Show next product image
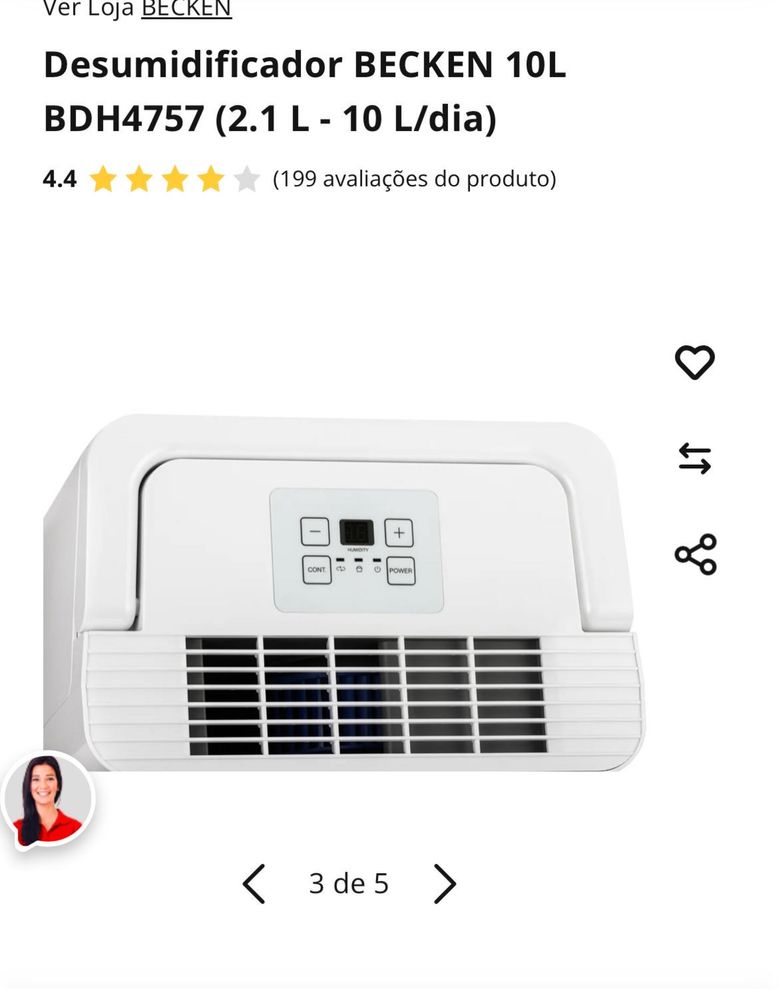Screen dimensions: 779x999 (444, 884)
